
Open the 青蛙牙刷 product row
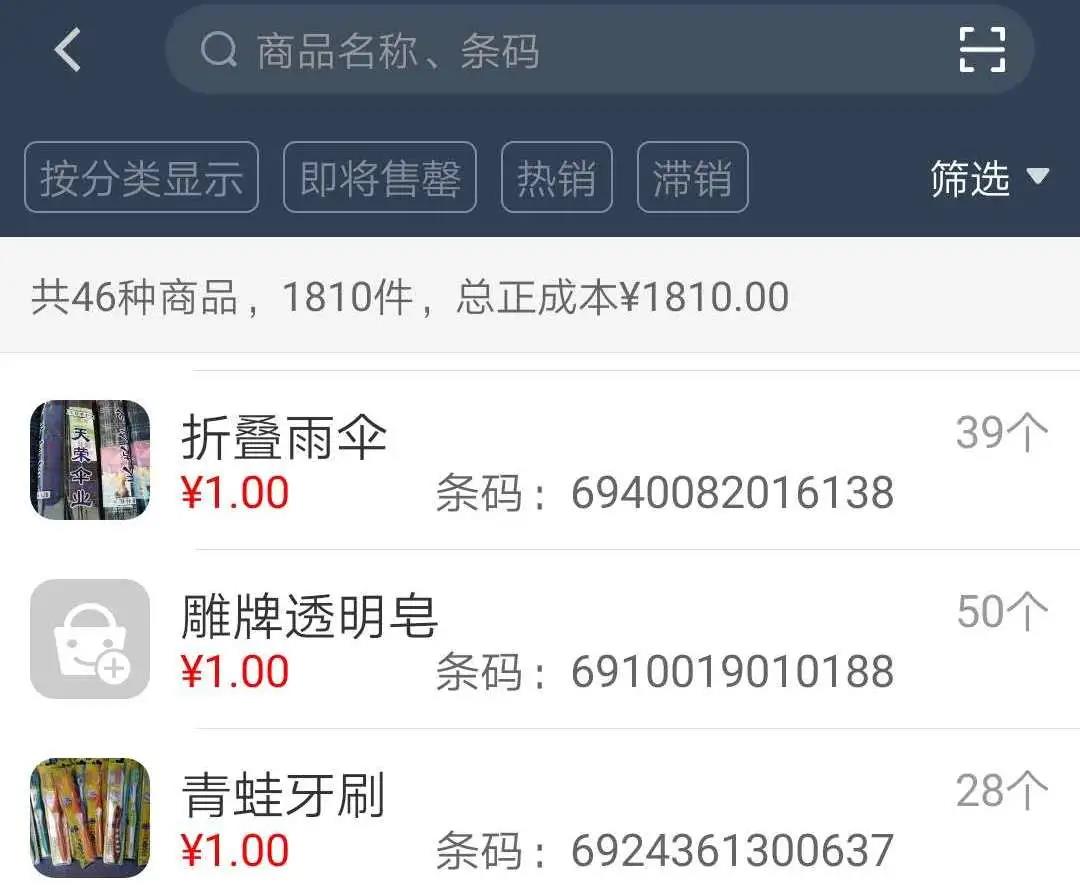540,818
